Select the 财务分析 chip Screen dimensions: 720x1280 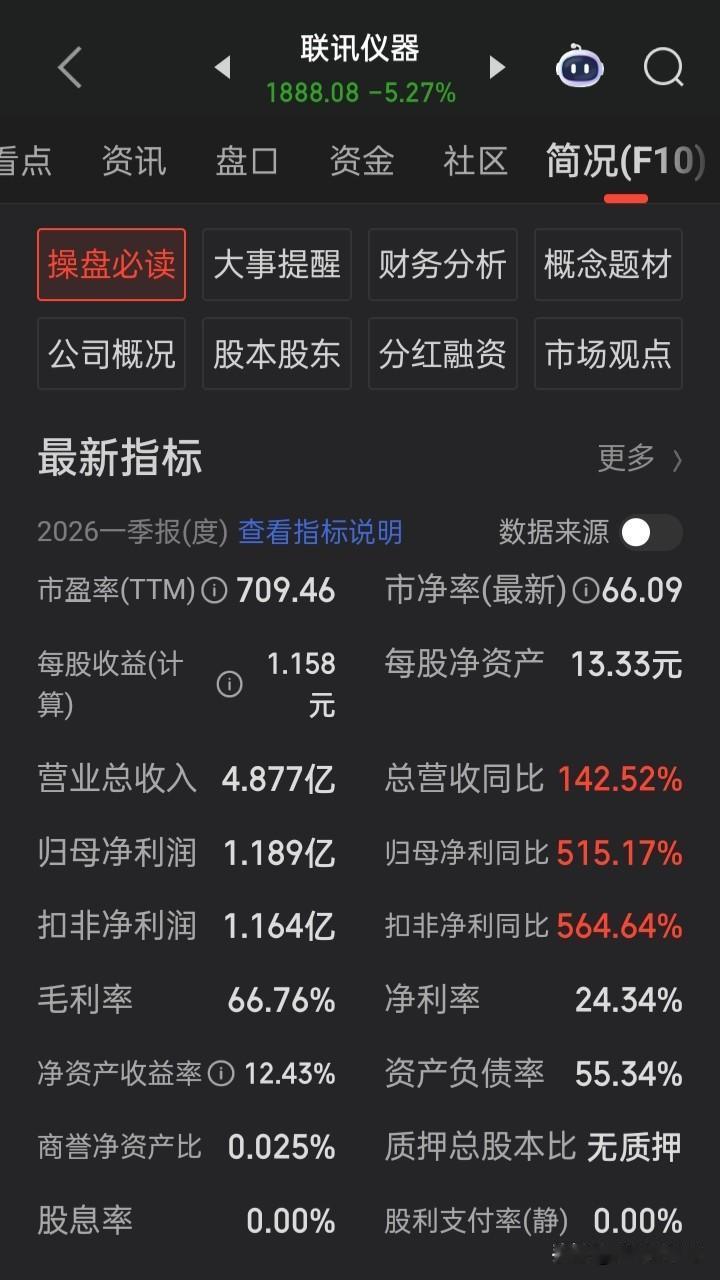point(442,264)
